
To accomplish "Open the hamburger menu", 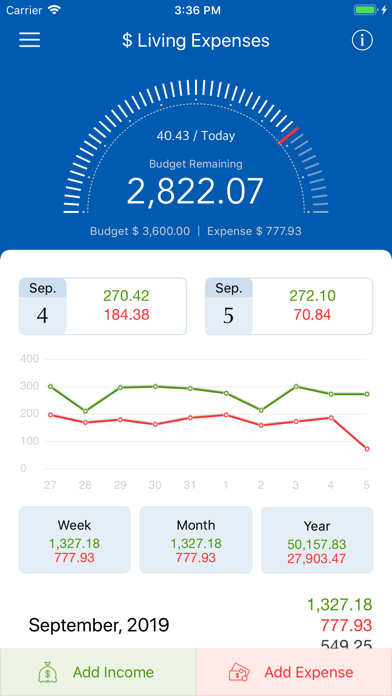I will click(30, 40).
